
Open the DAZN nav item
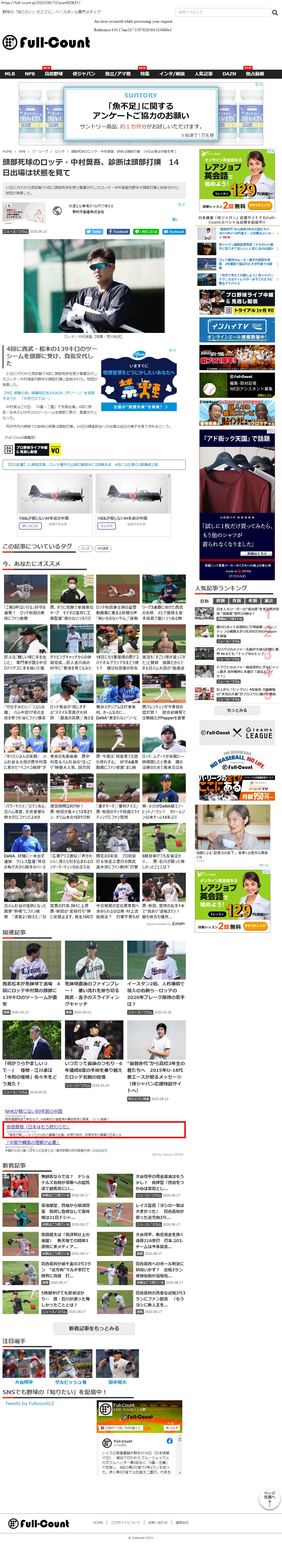tap(229, 74)
